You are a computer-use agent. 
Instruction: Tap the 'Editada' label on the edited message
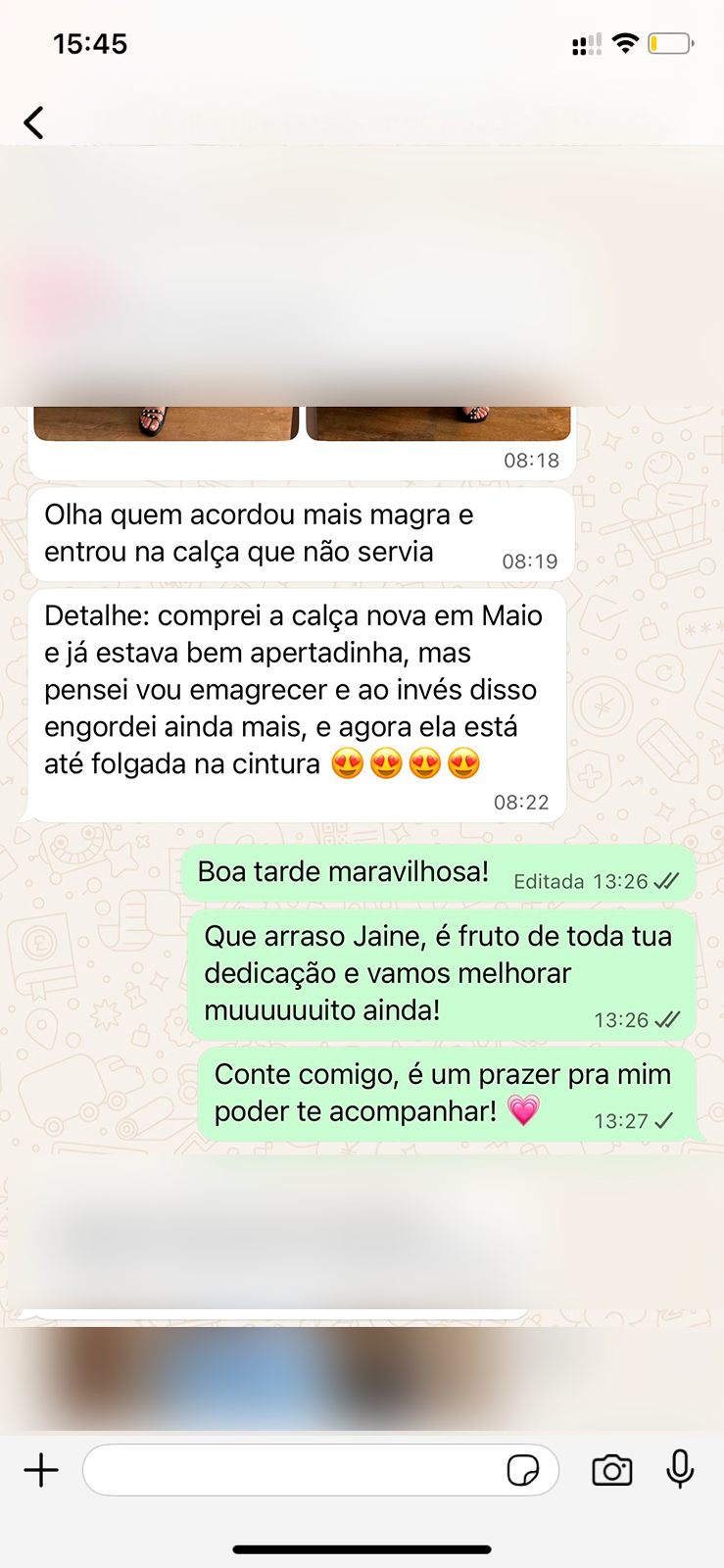coord(547,881)
